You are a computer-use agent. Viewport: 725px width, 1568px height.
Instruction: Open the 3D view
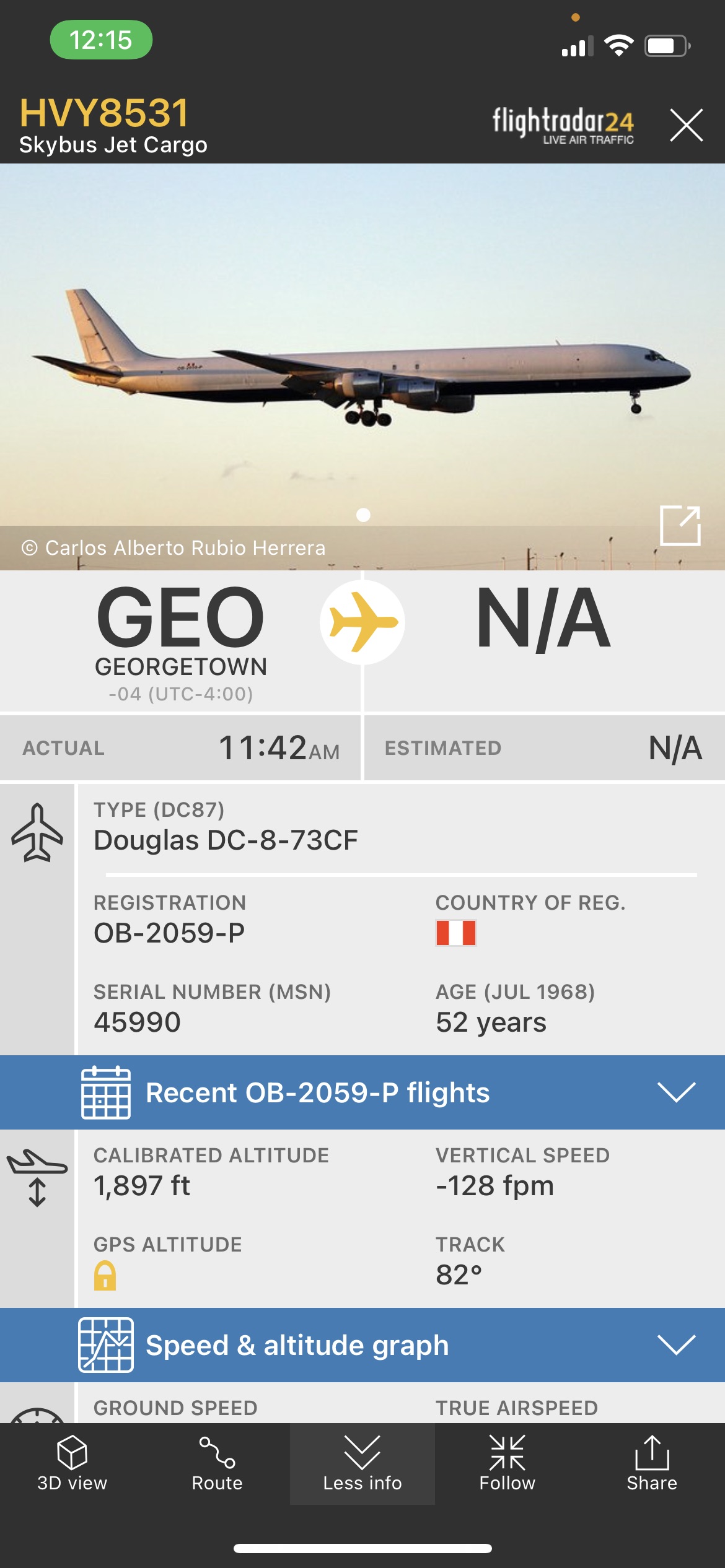click(72, 1463)
